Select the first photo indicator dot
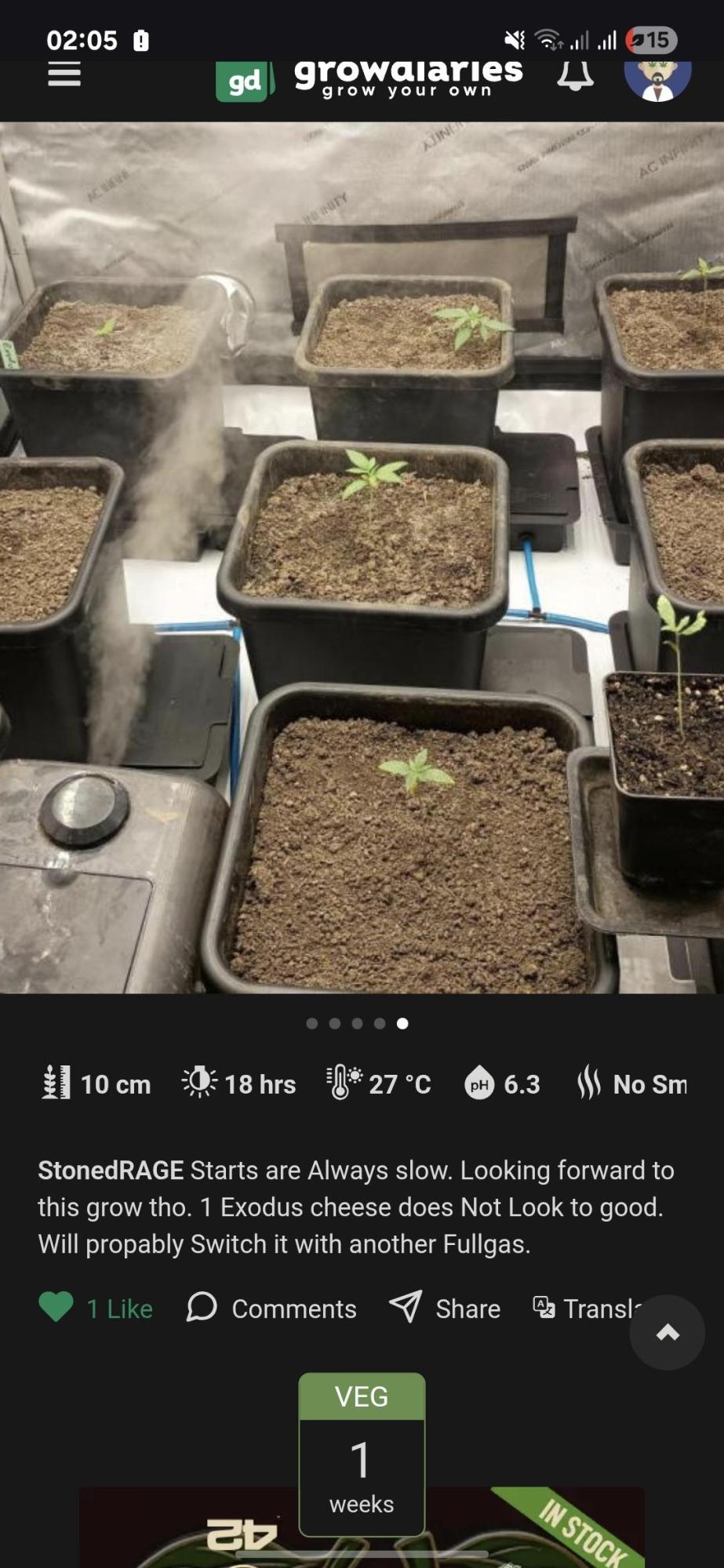The height and width of the screenshot is (1568, 724). coord(312,1023)
